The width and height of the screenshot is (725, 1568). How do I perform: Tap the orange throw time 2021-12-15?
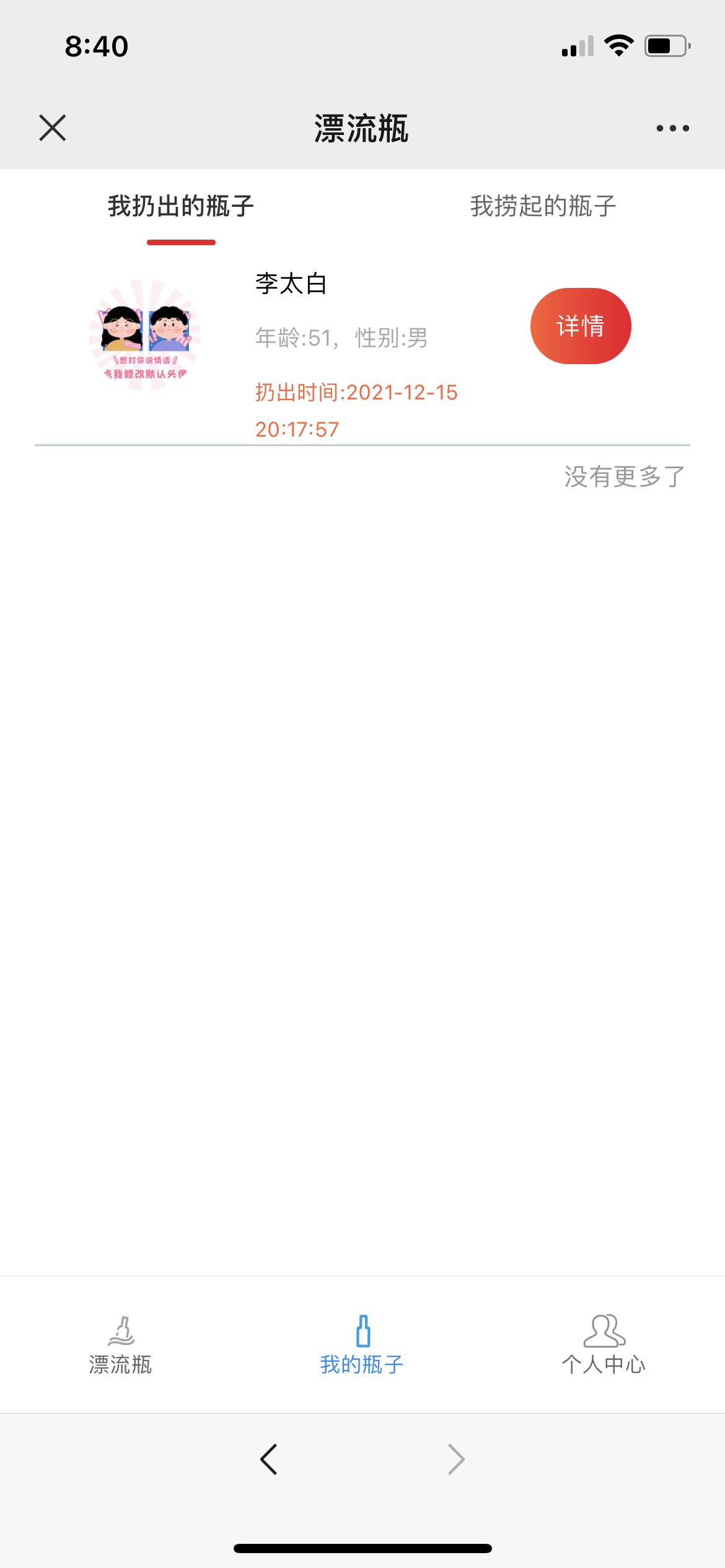[356, 393]
